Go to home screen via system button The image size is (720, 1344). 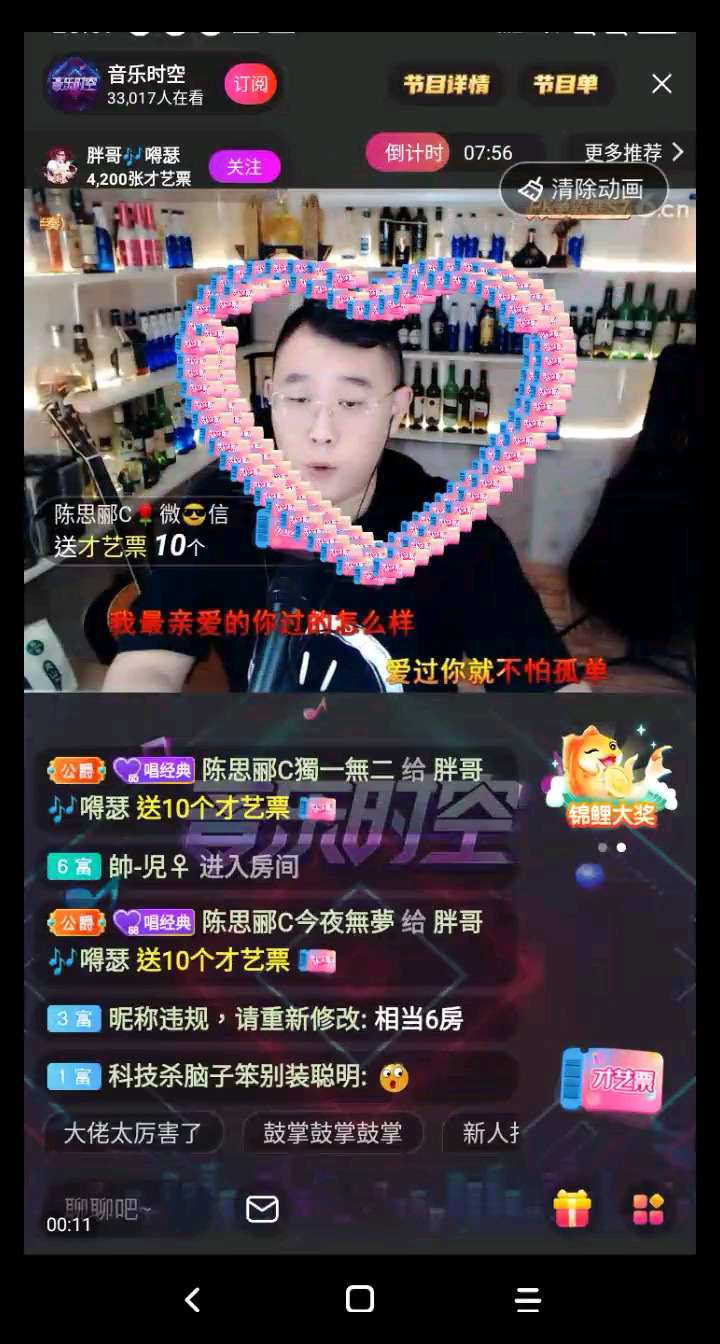[360, 1299]
